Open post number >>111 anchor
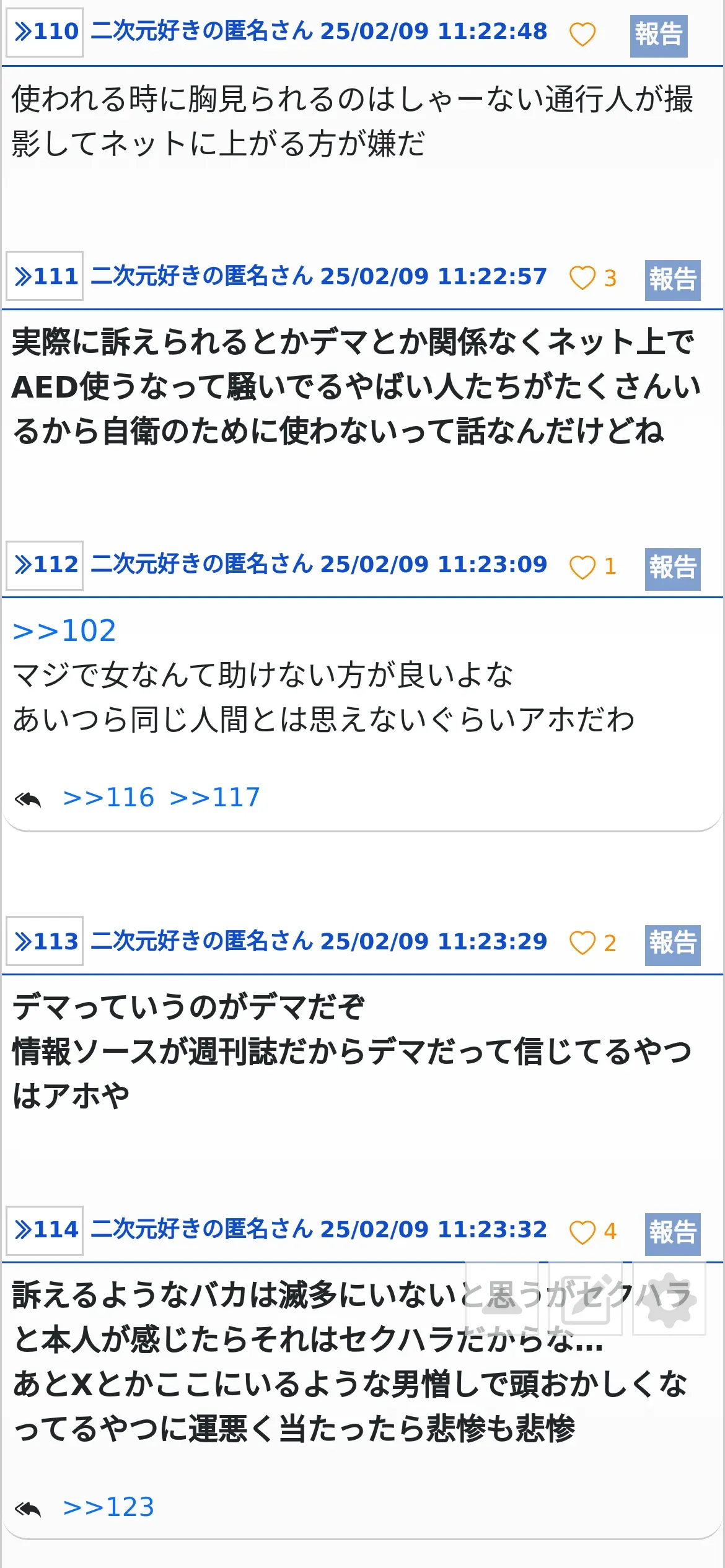Image resolution: width=725 pixels, height=1568 pixels. pyautogui.click(x=45, y=276)
